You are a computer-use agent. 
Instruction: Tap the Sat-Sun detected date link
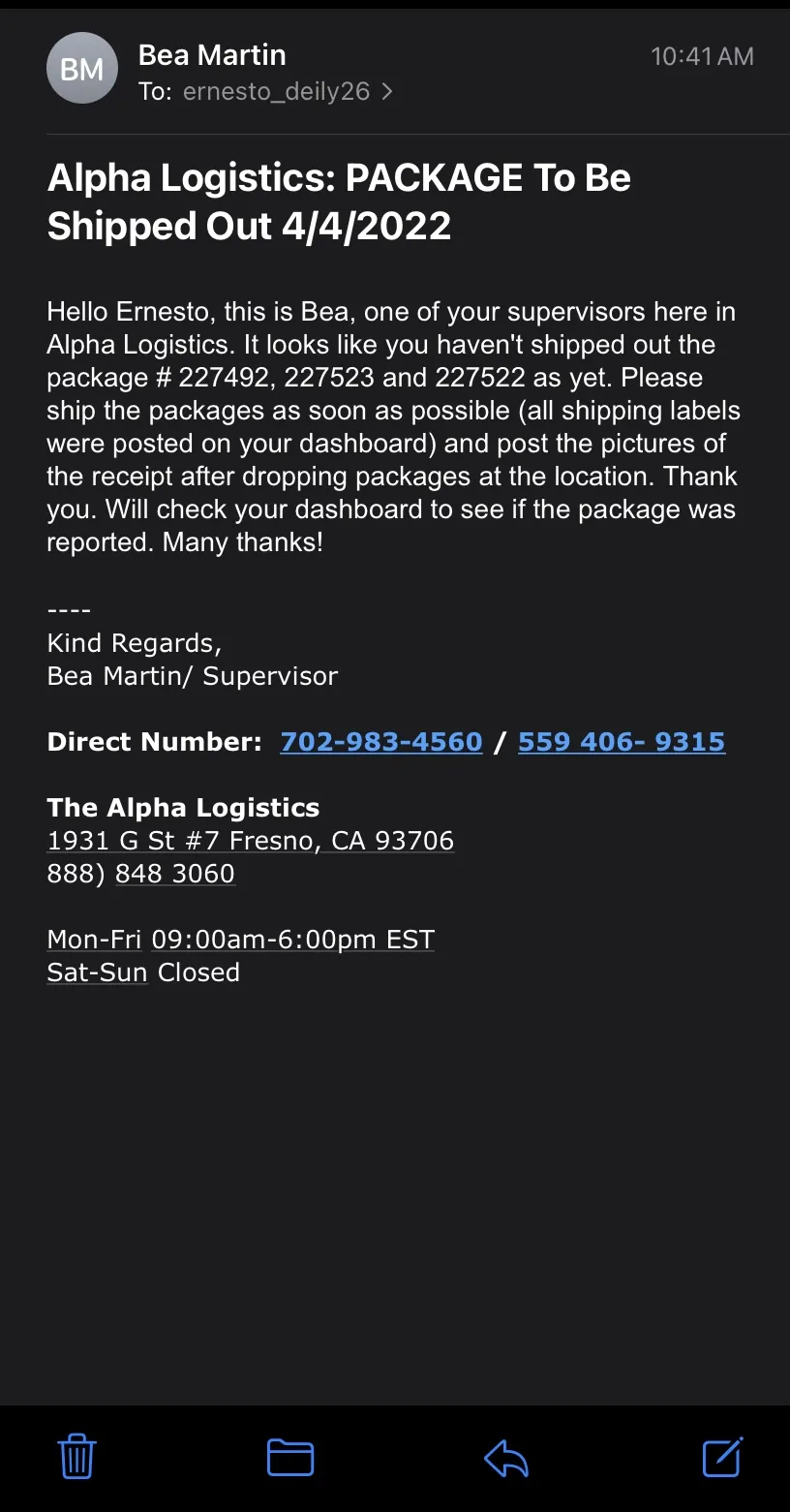(97, 972)
